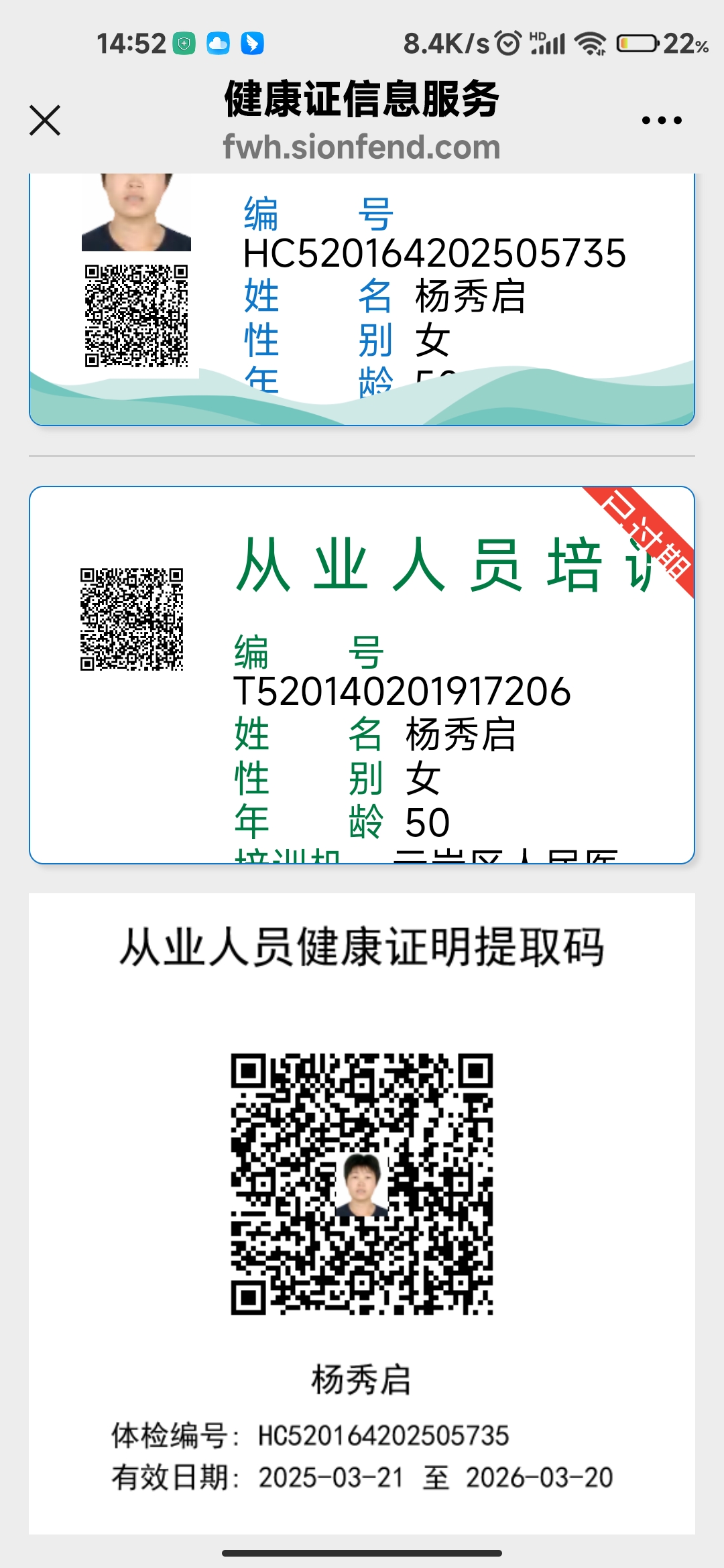The width and height of the screenshot is (724, 1568).
Task: Close the health certificate service page
Action: (x=45, y=121)
